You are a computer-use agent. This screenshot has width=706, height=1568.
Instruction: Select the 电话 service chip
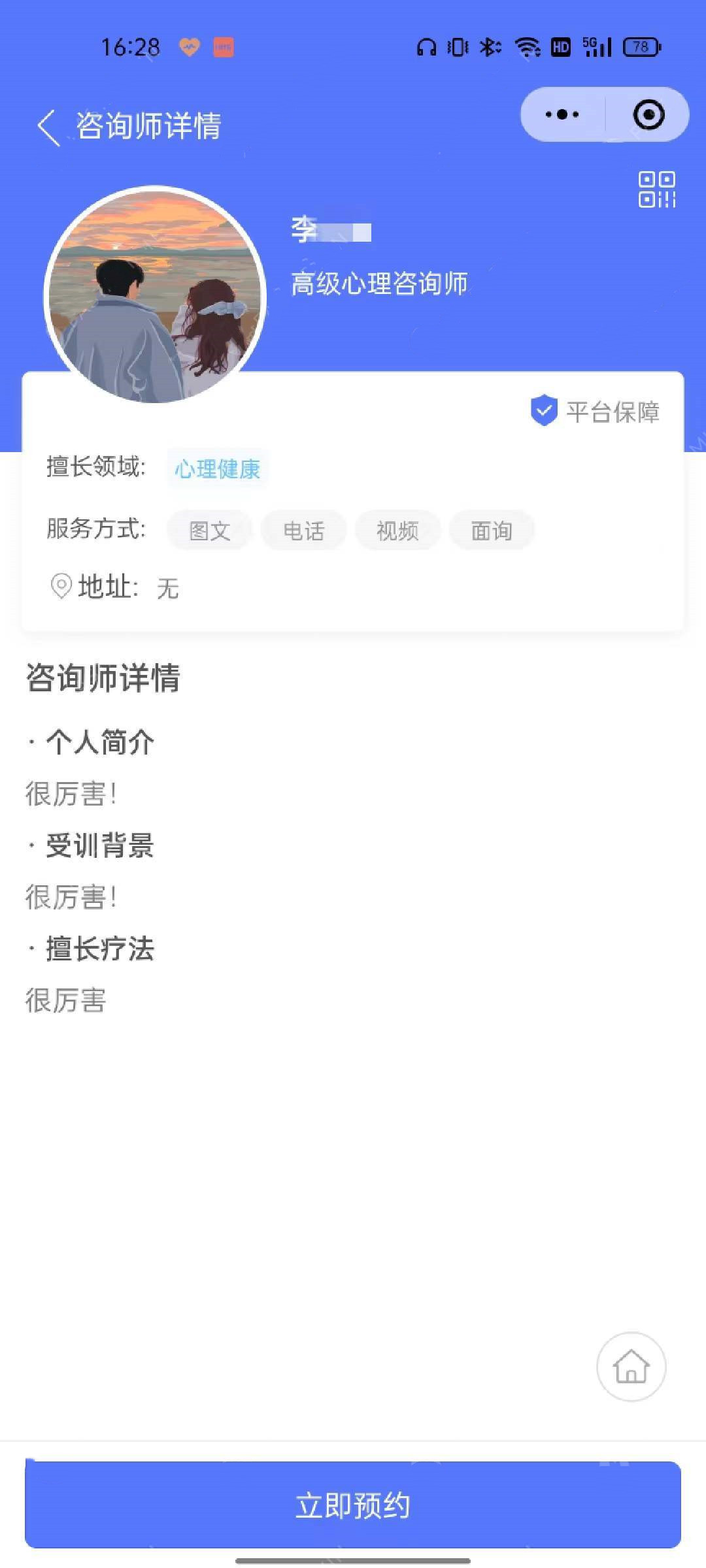pos(303,530)
